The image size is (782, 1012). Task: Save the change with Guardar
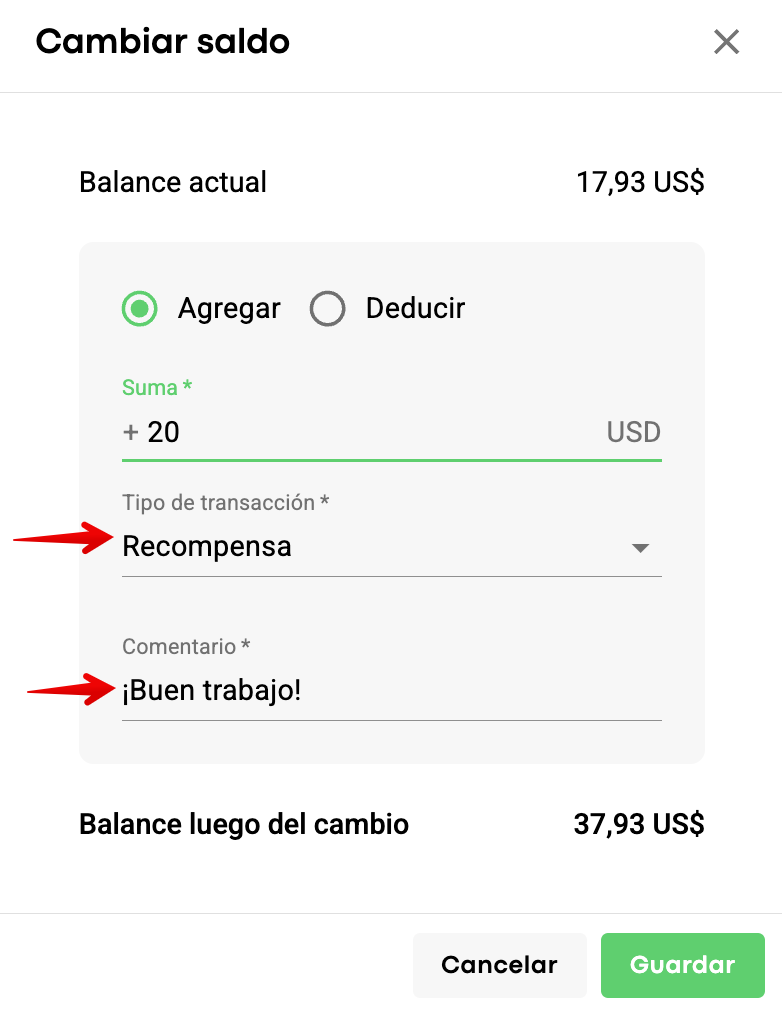682,965
